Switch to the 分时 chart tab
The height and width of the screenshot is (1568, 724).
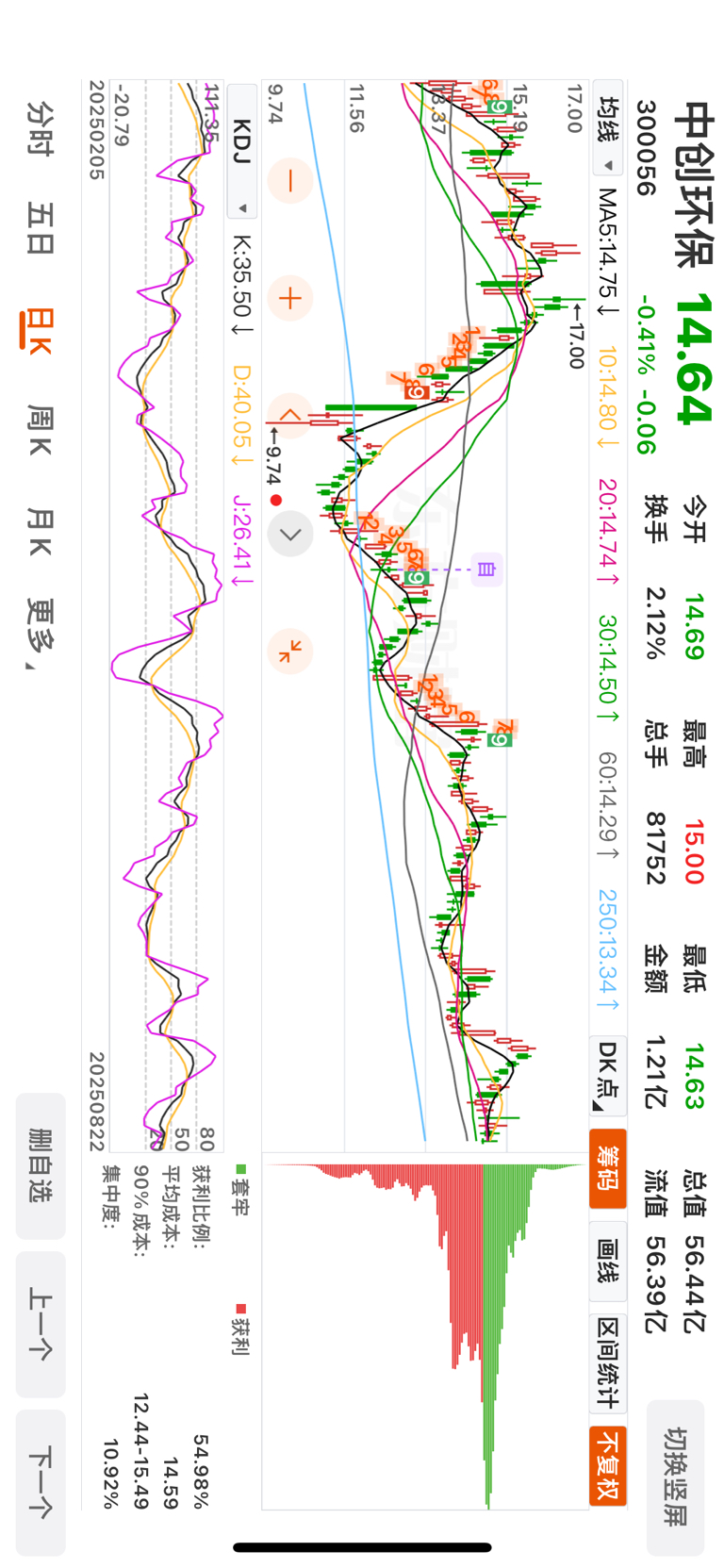pyautogui.click(x=40, y=129)
